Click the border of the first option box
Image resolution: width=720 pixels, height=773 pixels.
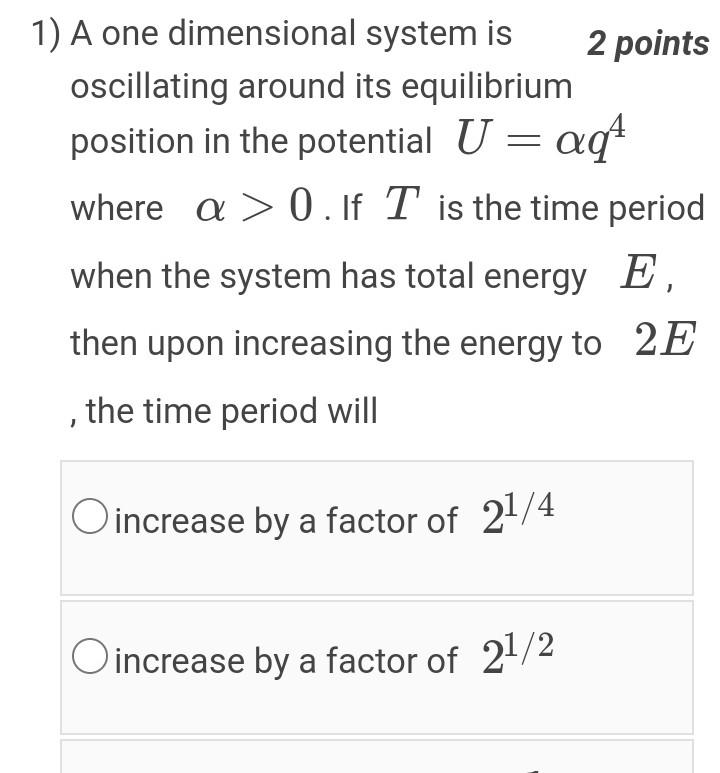coord(375,461)
